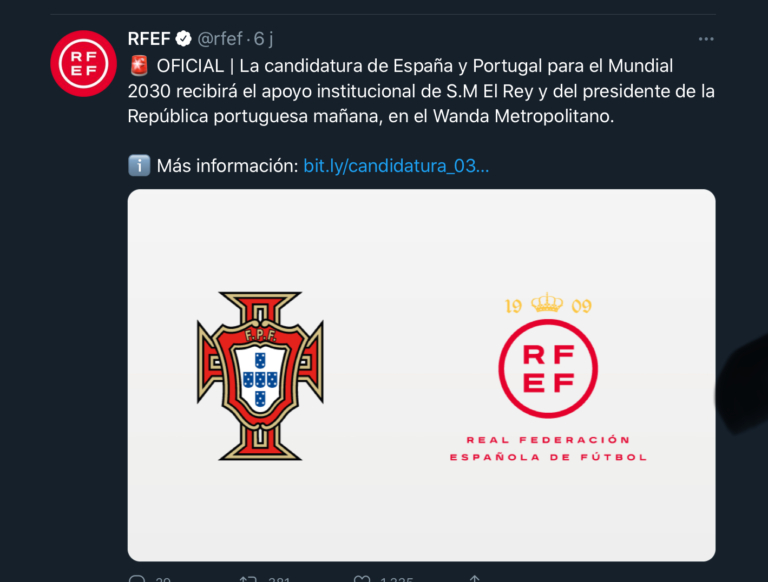View the attached FPF and RFEF image
This screenshot has width=768, height=582.
(421, 375)
